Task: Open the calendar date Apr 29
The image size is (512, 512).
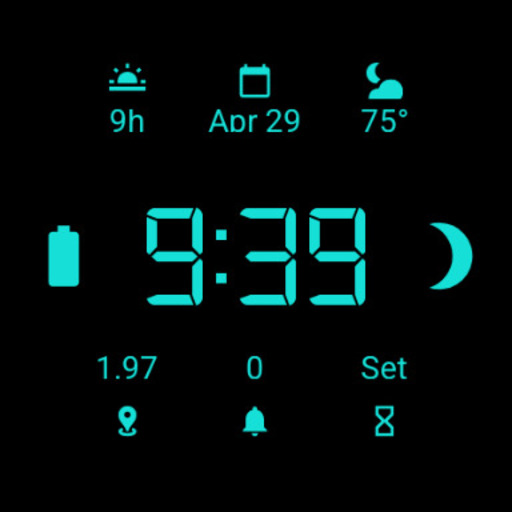Action: coord(254,99)
